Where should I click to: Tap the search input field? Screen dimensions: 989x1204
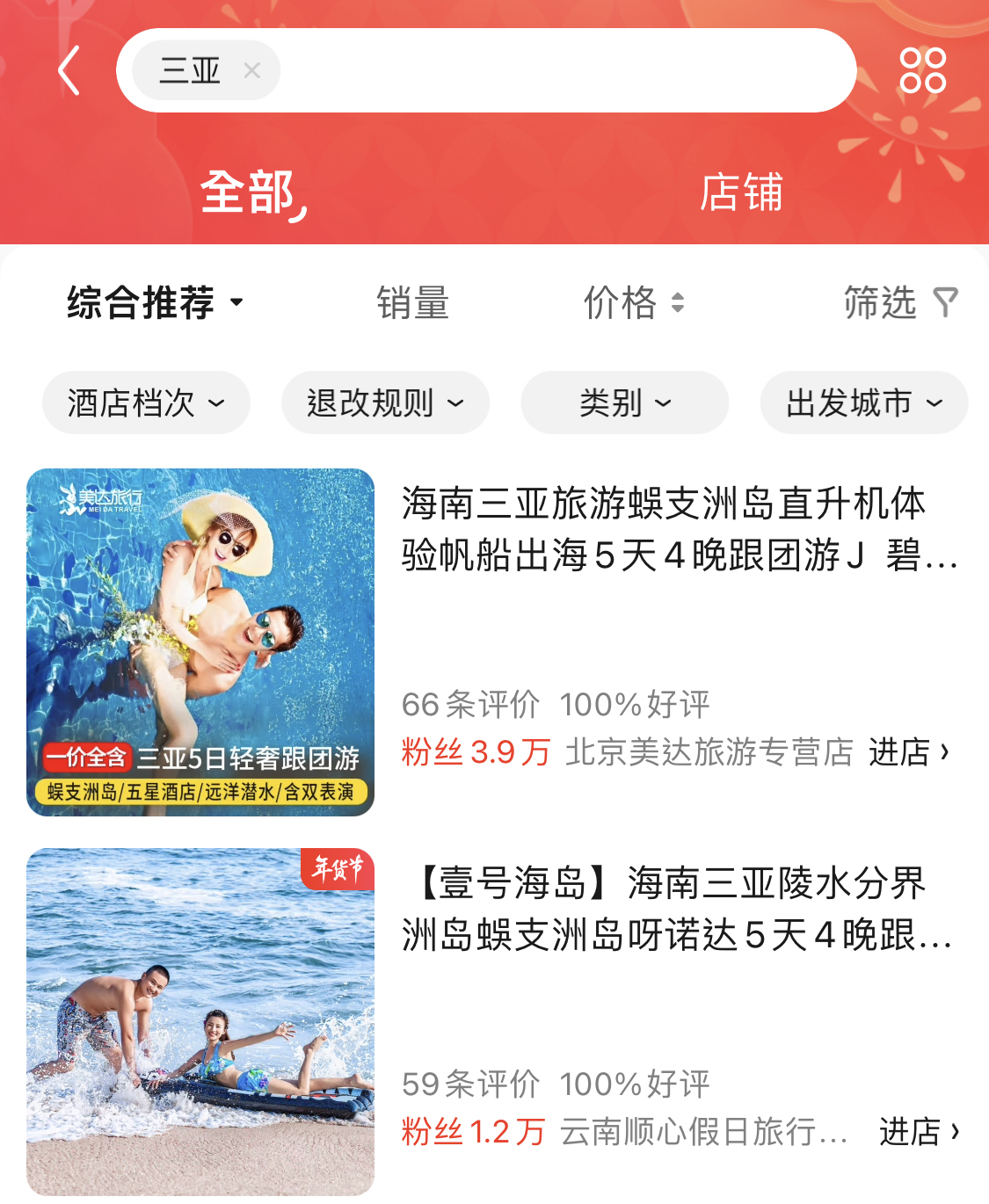coord(563,70)
